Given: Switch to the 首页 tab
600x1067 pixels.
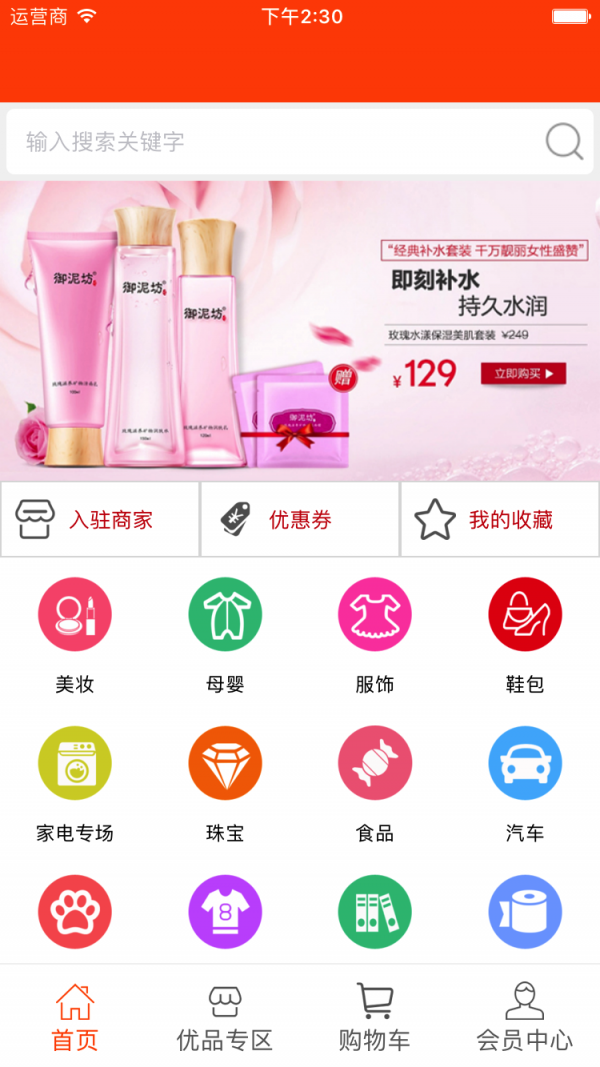Looking at the screenshot, I should tap(75, 1017).
